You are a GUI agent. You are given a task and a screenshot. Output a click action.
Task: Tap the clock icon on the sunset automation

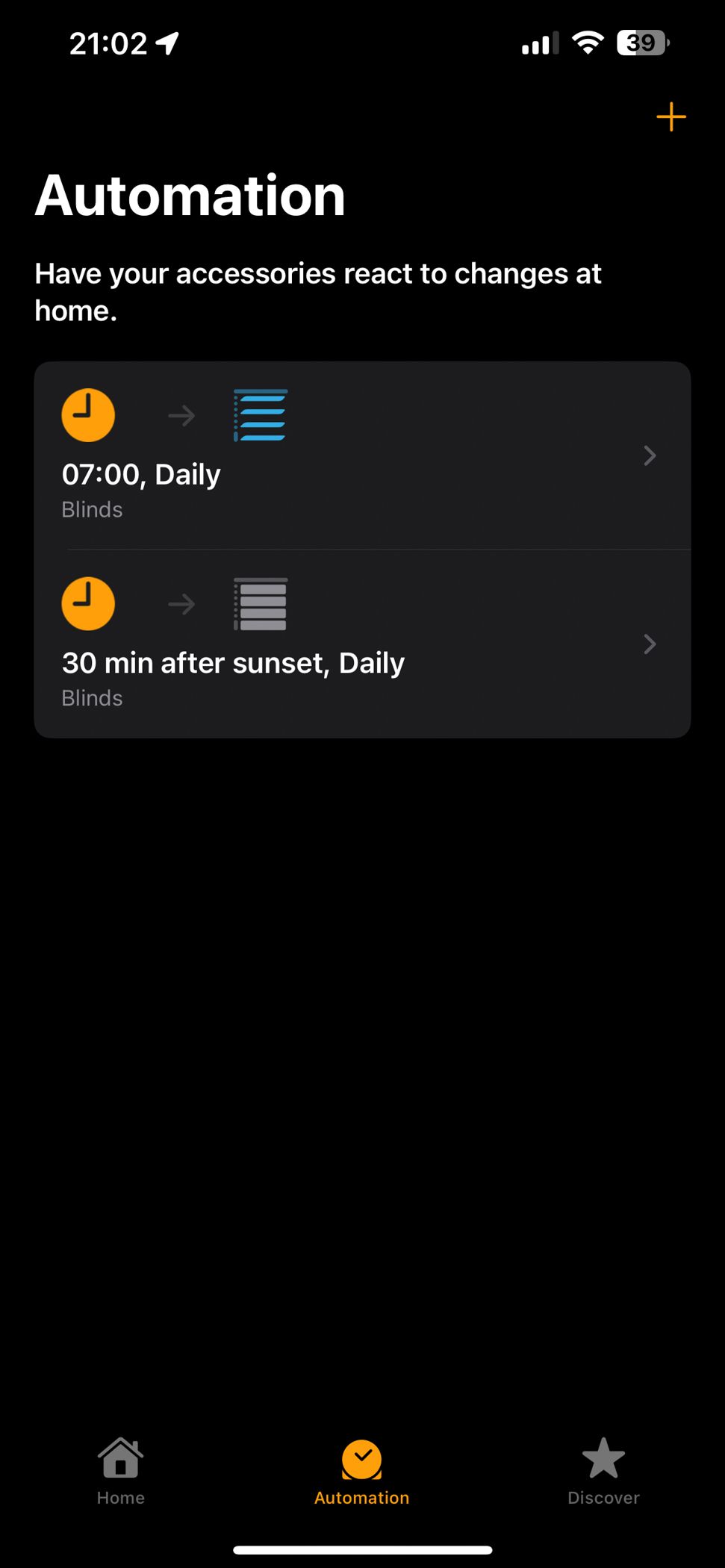coord(88,604)
